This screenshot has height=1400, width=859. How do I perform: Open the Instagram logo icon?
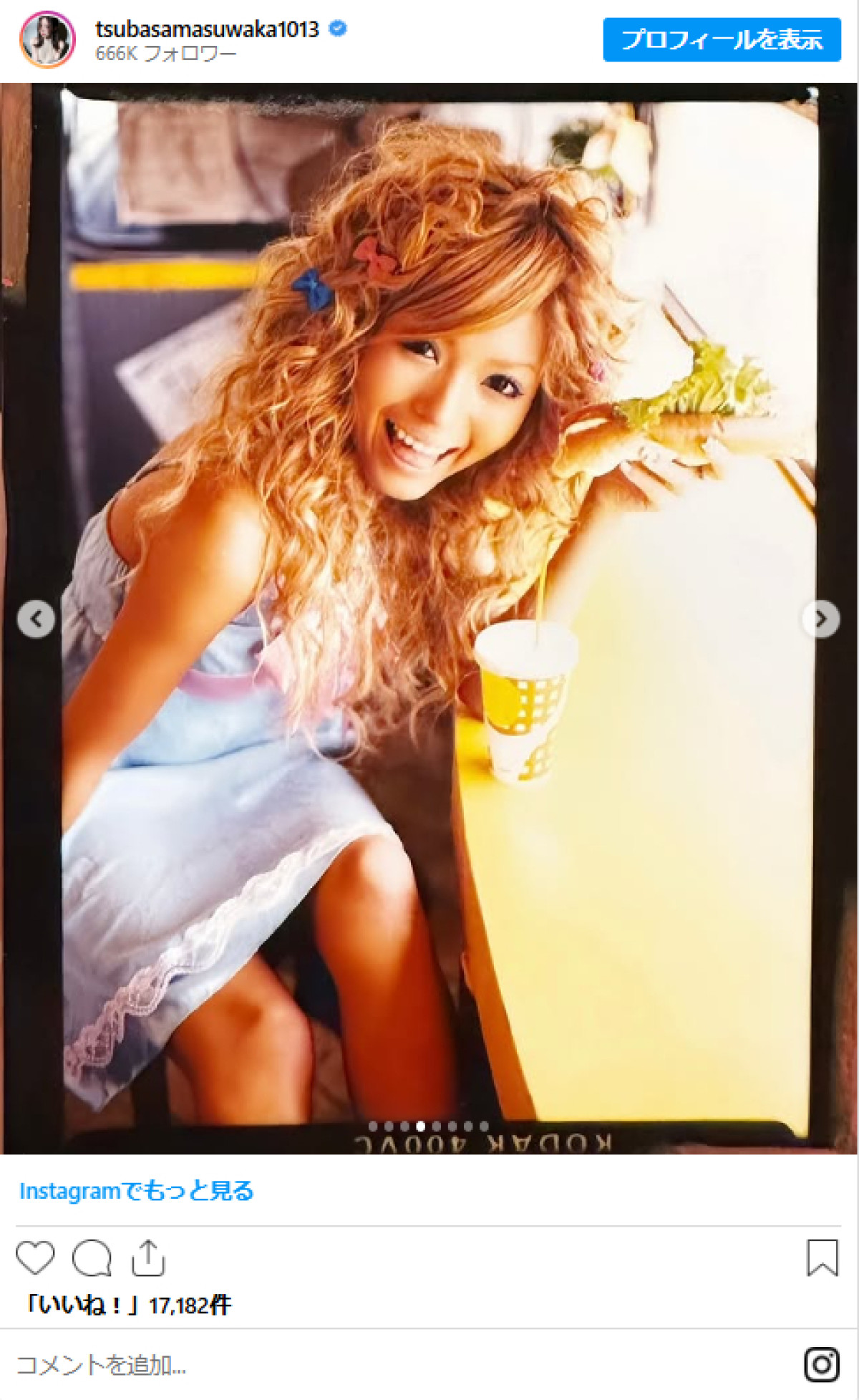click(x=821, y=1365)
